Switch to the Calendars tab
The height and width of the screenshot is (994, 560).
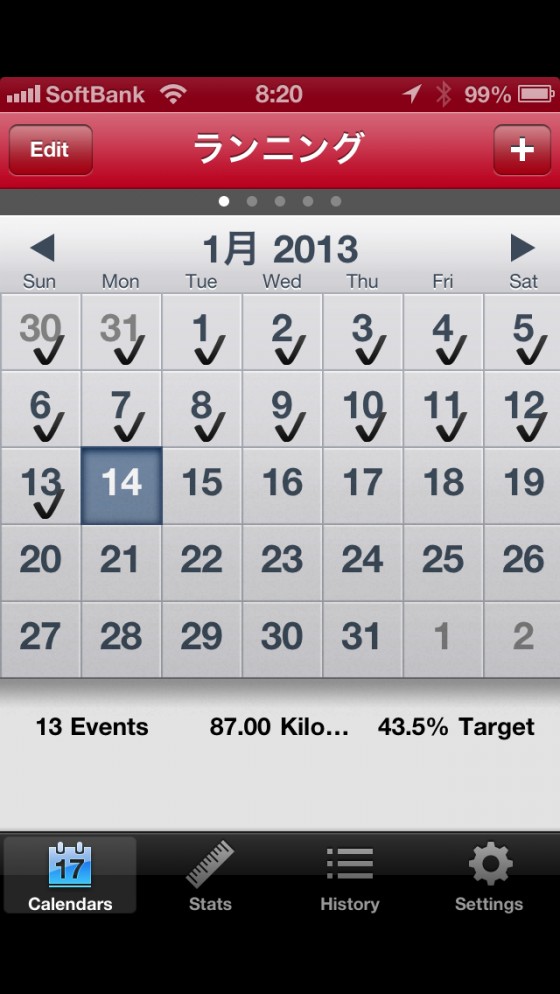(x=70, y=875)
